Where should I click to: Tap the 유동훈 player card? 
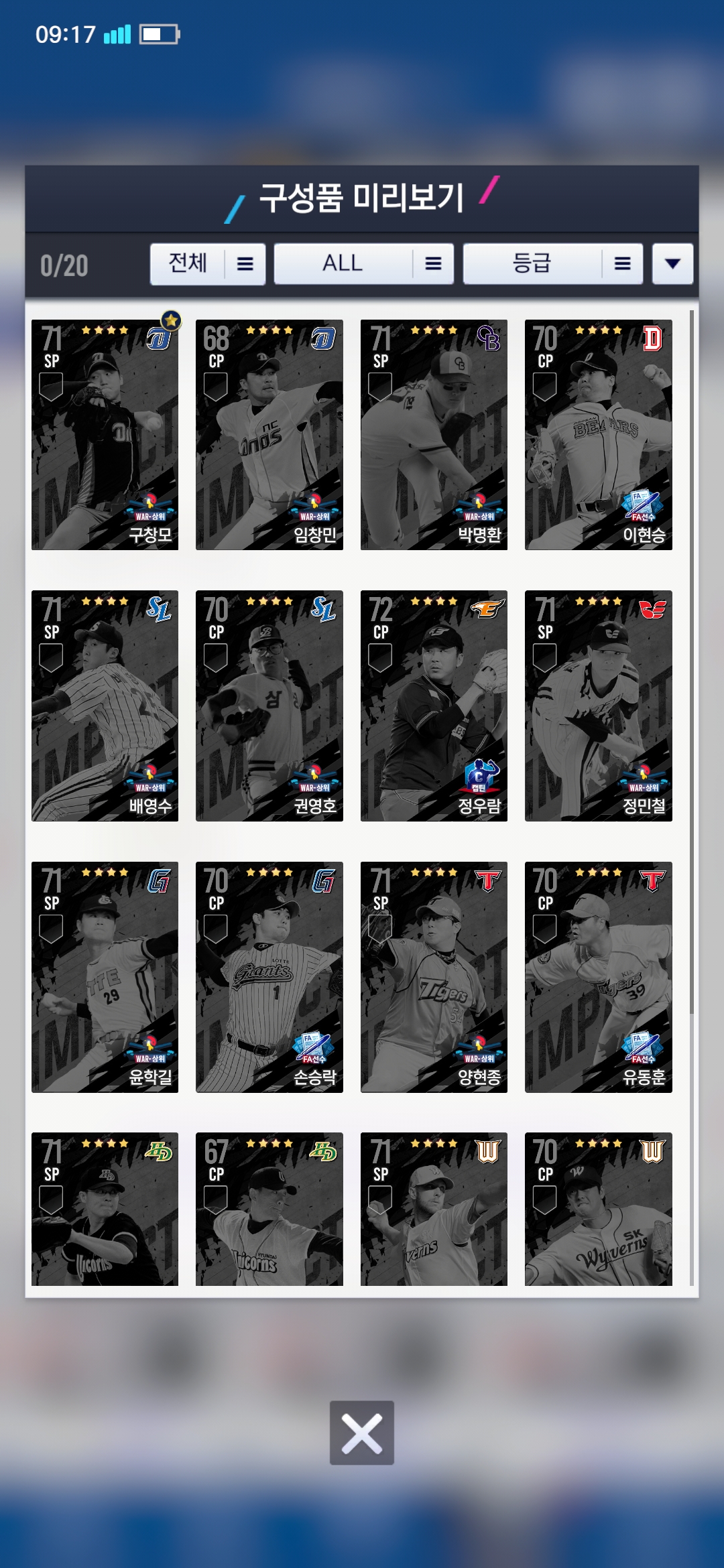[598, 977]
